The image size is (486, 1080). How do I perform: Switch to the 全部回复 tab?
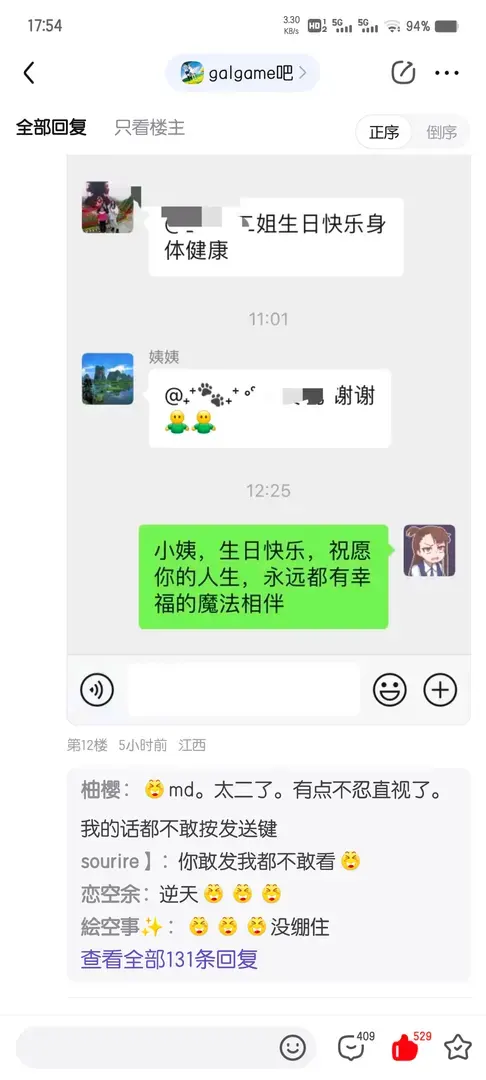(x=51, y=128)
